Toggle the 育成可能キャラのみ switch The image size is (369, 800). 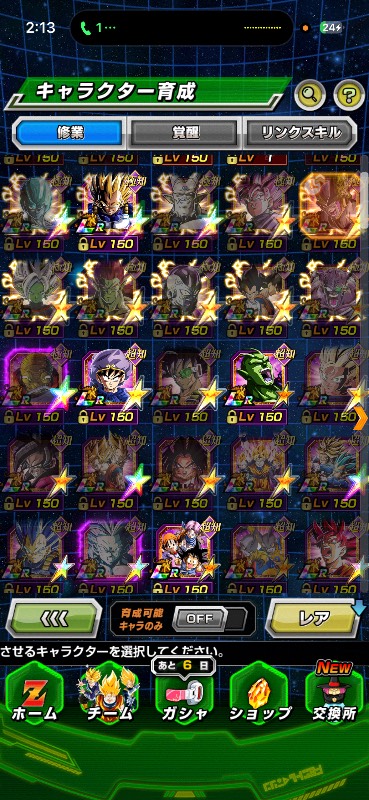pyautogui.click(x=208, y=618)
